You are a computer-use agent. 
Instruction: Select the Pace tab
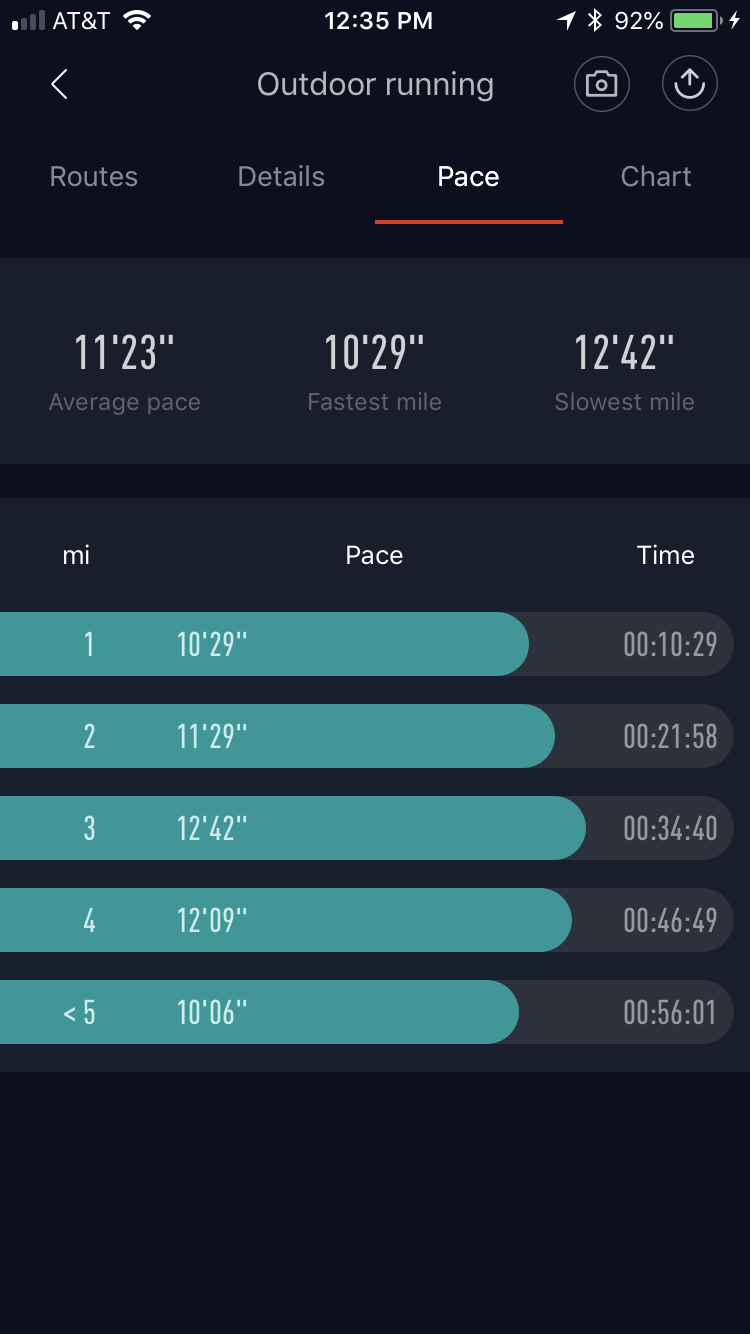click(x=467, y=176)
